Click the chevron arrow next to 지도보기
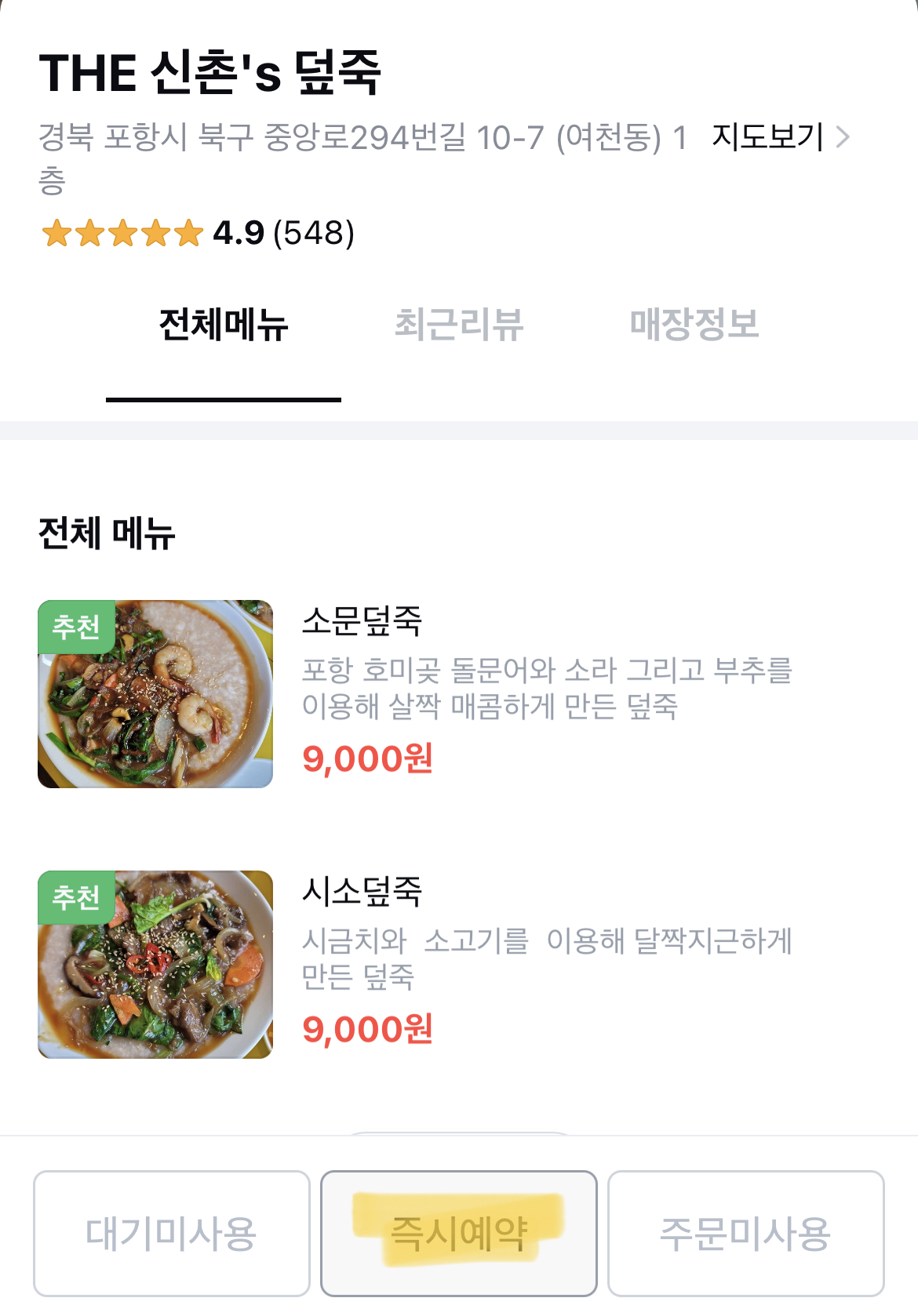Screen dimensions: 918x1316 coord(845,140)
